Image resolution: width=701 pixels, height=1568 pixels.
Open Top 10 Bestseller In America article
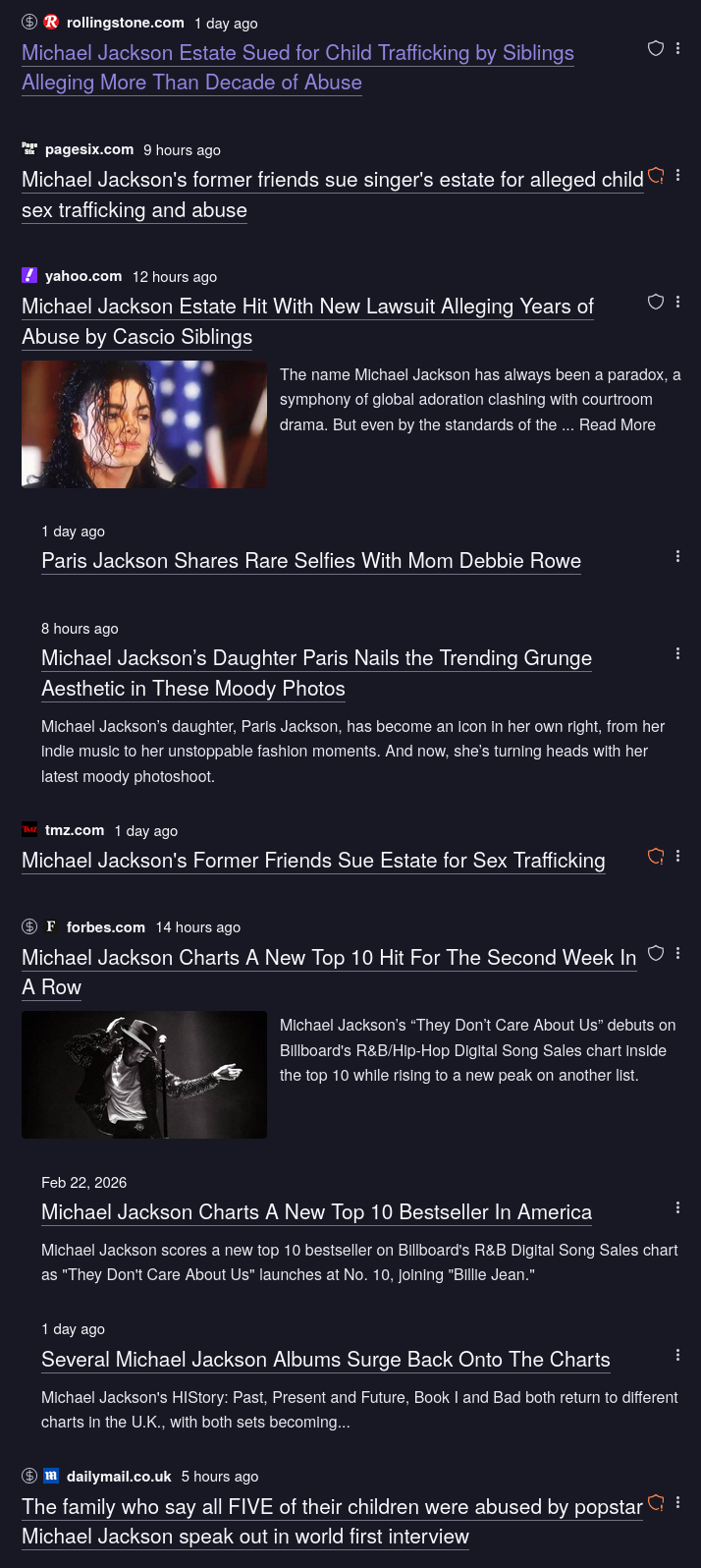point(316,1213)
